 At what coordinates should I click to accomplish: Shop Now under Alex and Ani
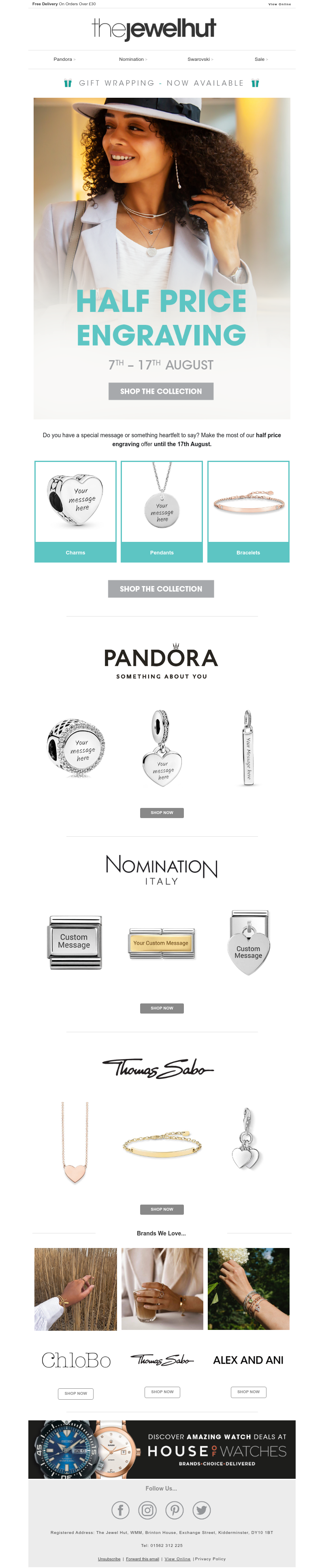248,1392
